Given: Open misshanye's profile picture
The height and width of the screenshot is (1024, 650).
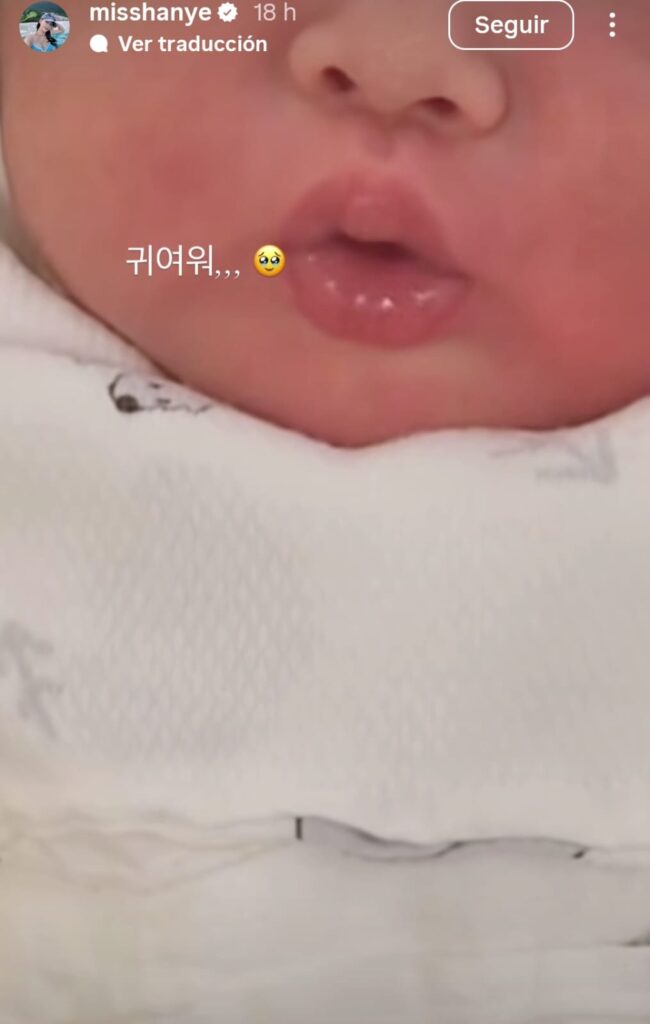Looking at the screenshot, I should pyautogui.click(x=45, y=27).
